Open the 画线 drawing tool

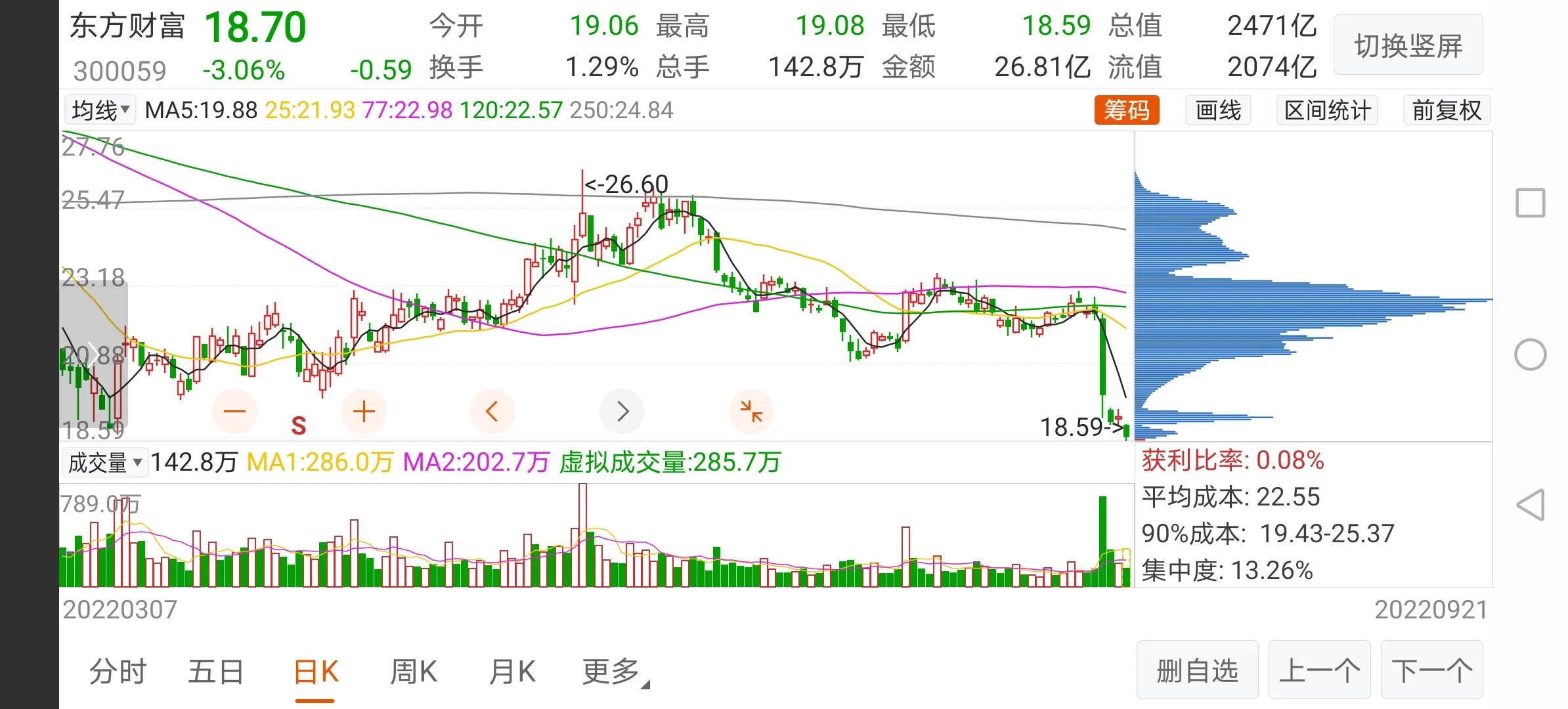click(1218, 110)
